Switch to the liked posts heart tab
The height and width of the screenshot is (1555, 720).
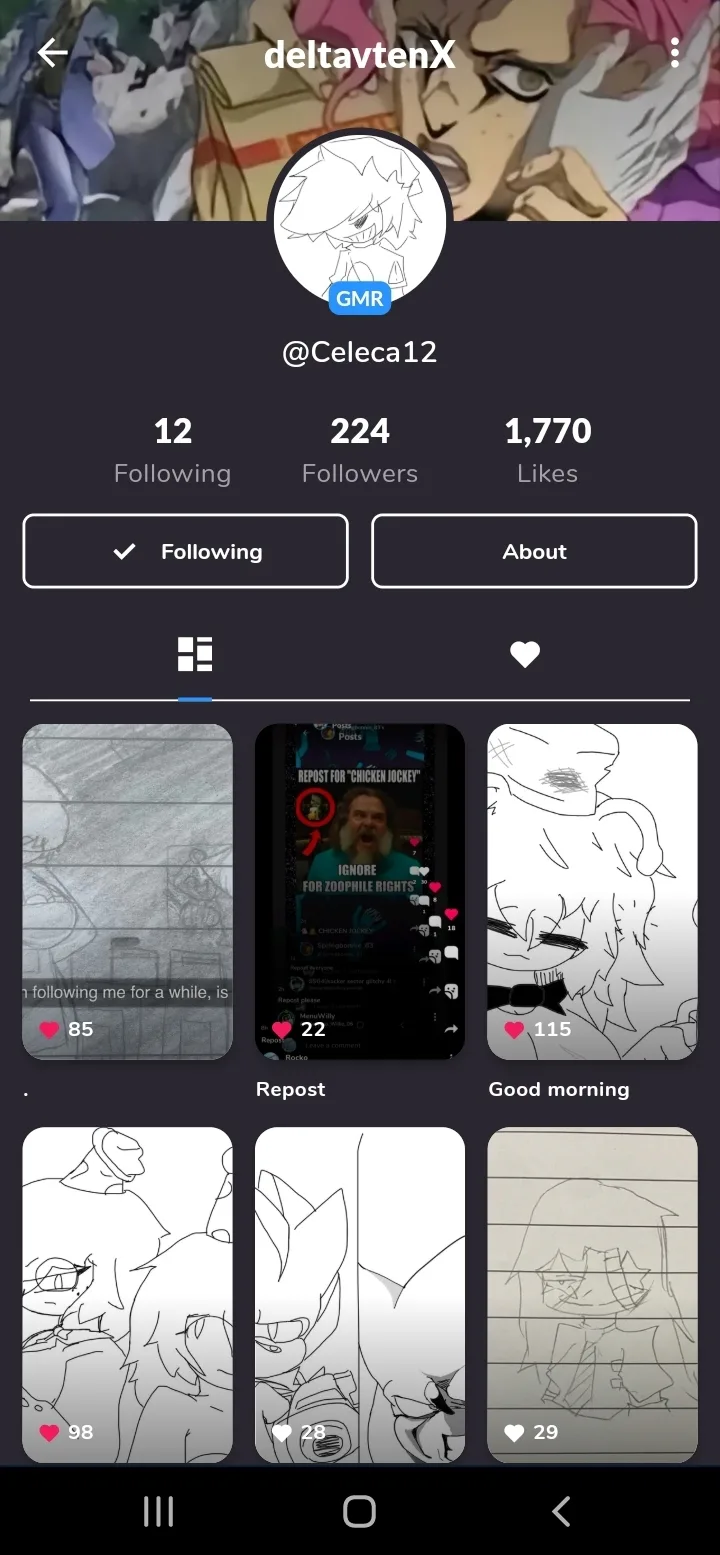[x=525, y=654]
